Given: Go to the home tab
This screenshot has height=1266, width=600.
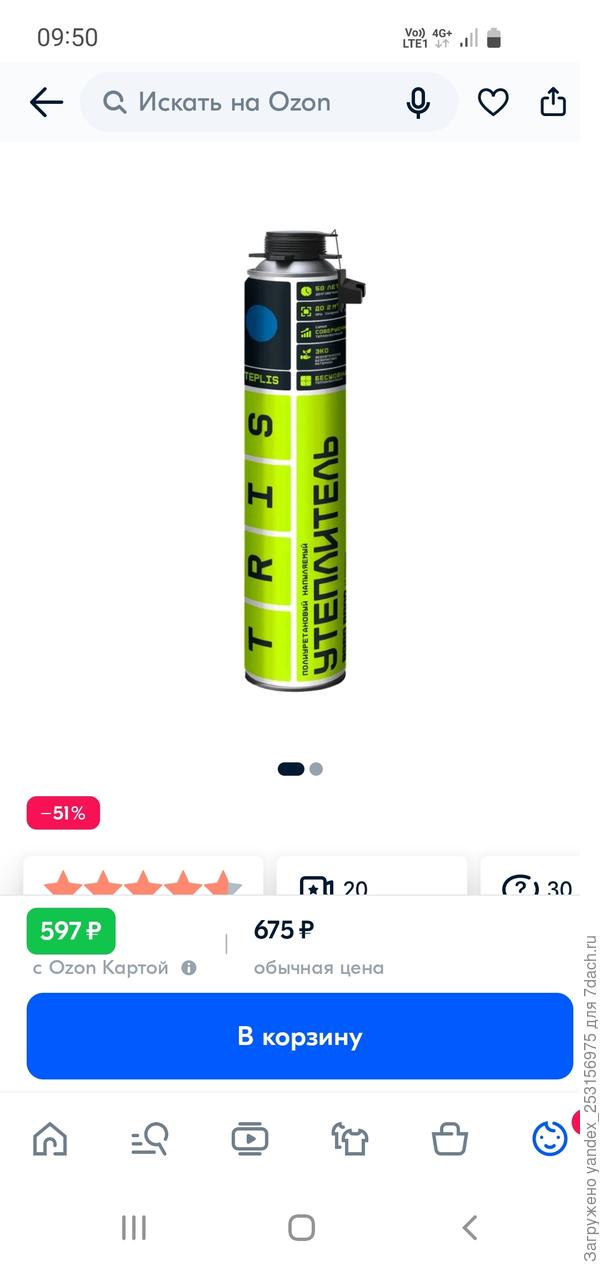Looking at the screenshot, I should coord(50,1139).
